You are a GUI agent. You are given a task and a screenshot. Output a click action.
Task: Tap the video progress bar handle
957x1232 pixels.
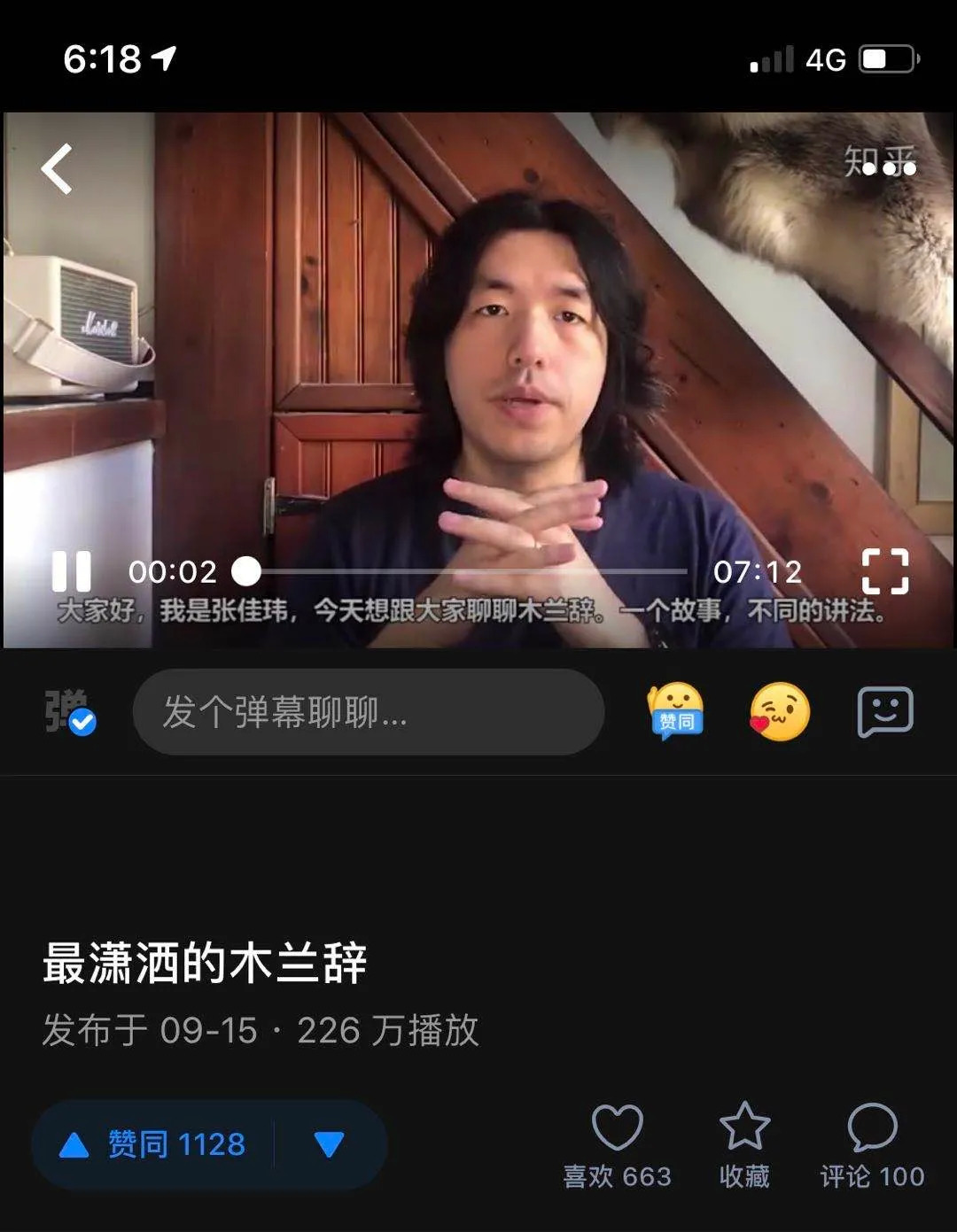(246, 571)
